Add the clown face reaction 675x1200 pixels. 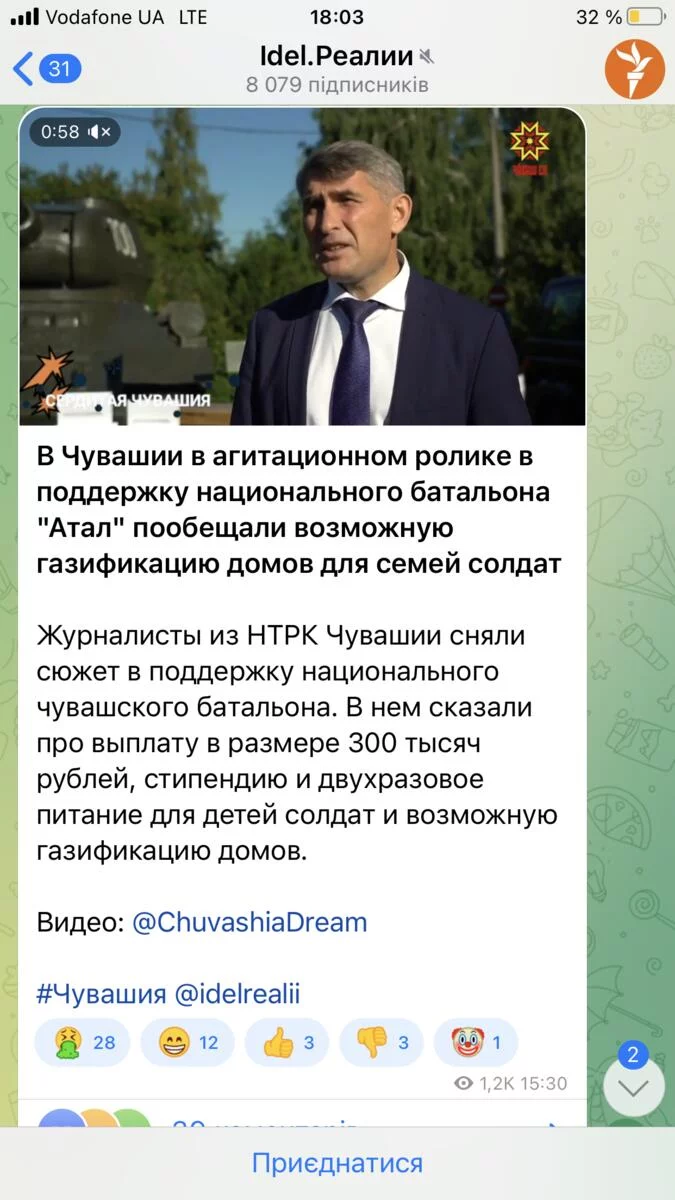point(476,1042)
